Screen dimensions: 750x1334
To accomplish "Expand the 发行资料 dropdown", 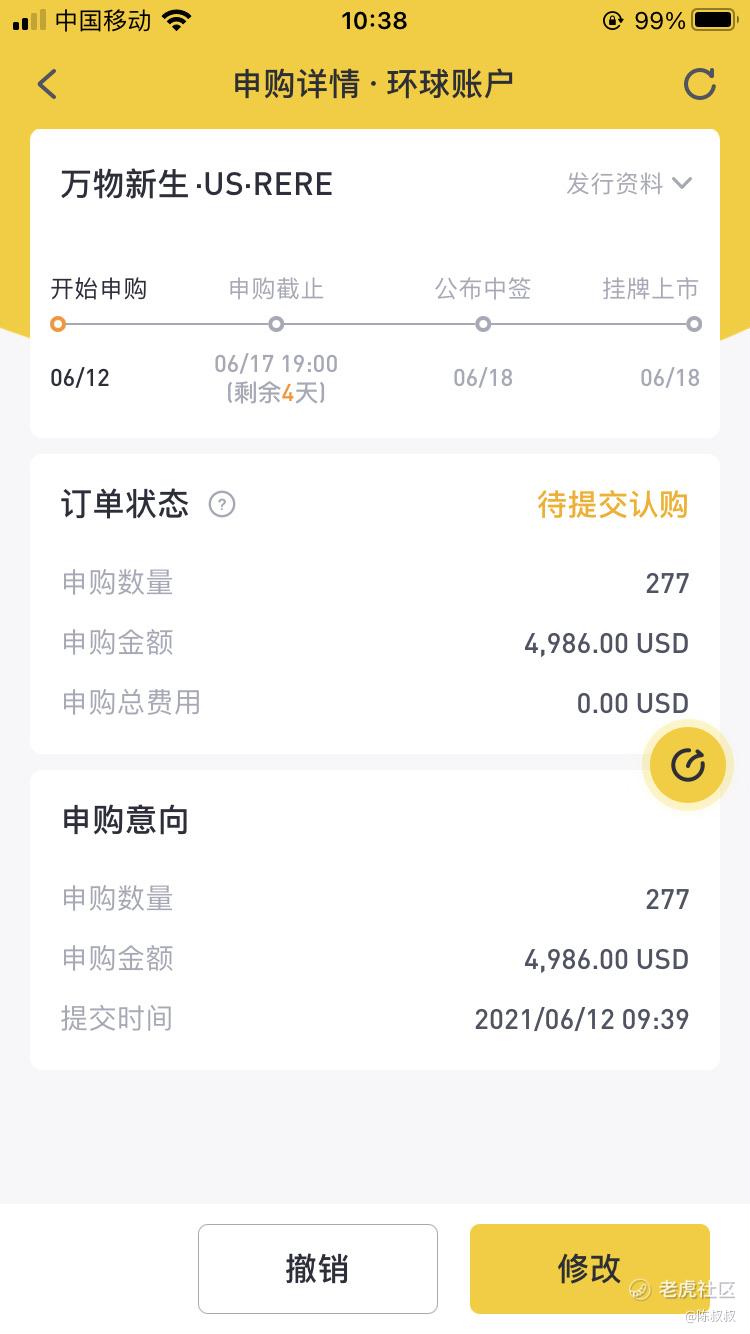I will tap(629, 184).
